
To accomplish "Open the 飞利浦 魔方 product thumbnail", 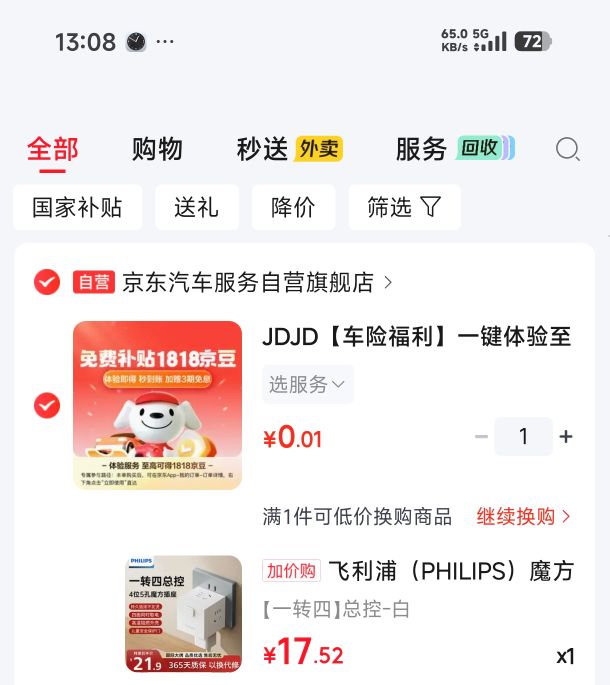I will 184,614.
